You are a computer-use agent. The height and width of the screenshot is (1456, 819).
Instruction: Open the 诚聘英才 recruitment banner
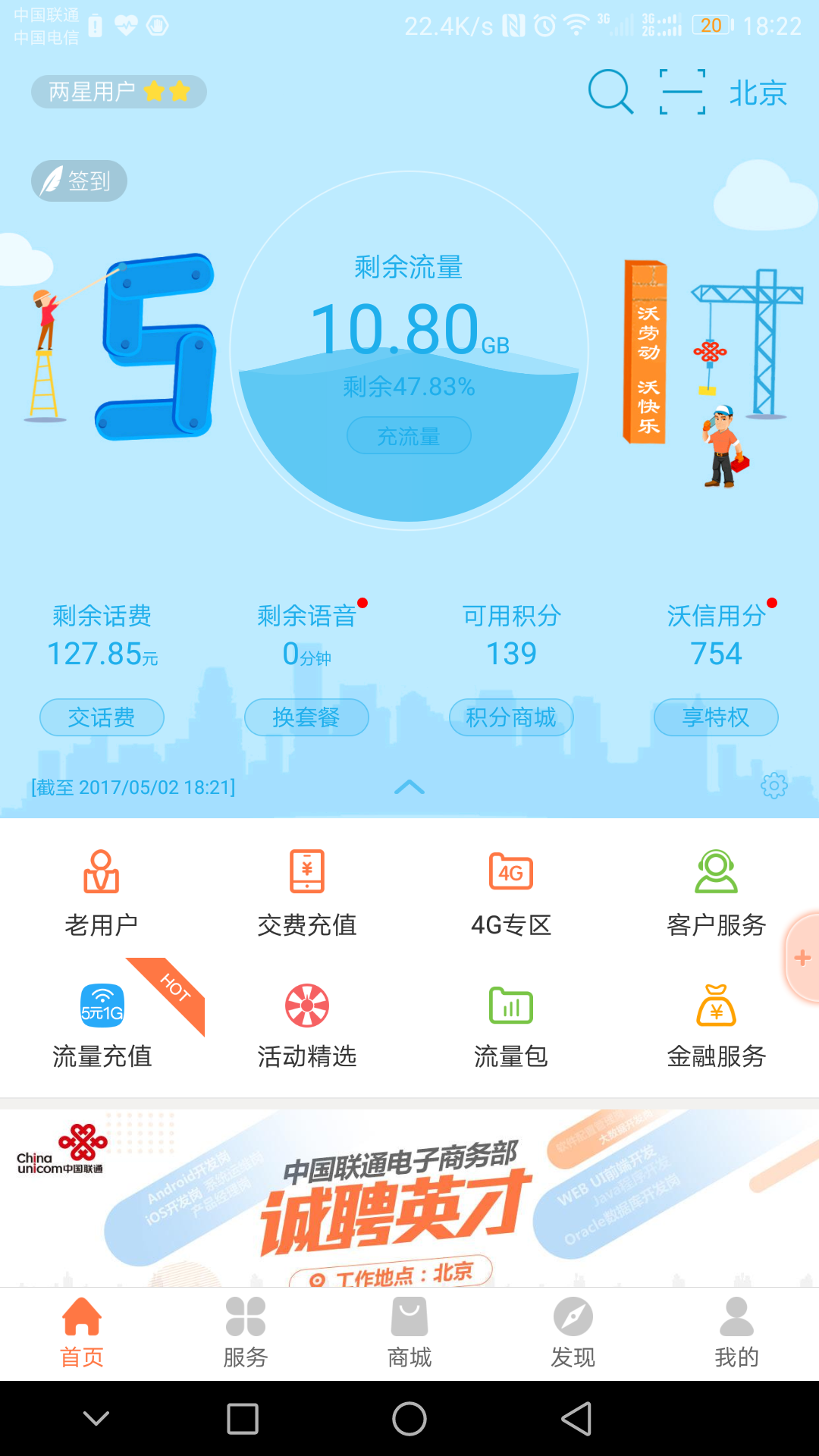[409, 1198]
